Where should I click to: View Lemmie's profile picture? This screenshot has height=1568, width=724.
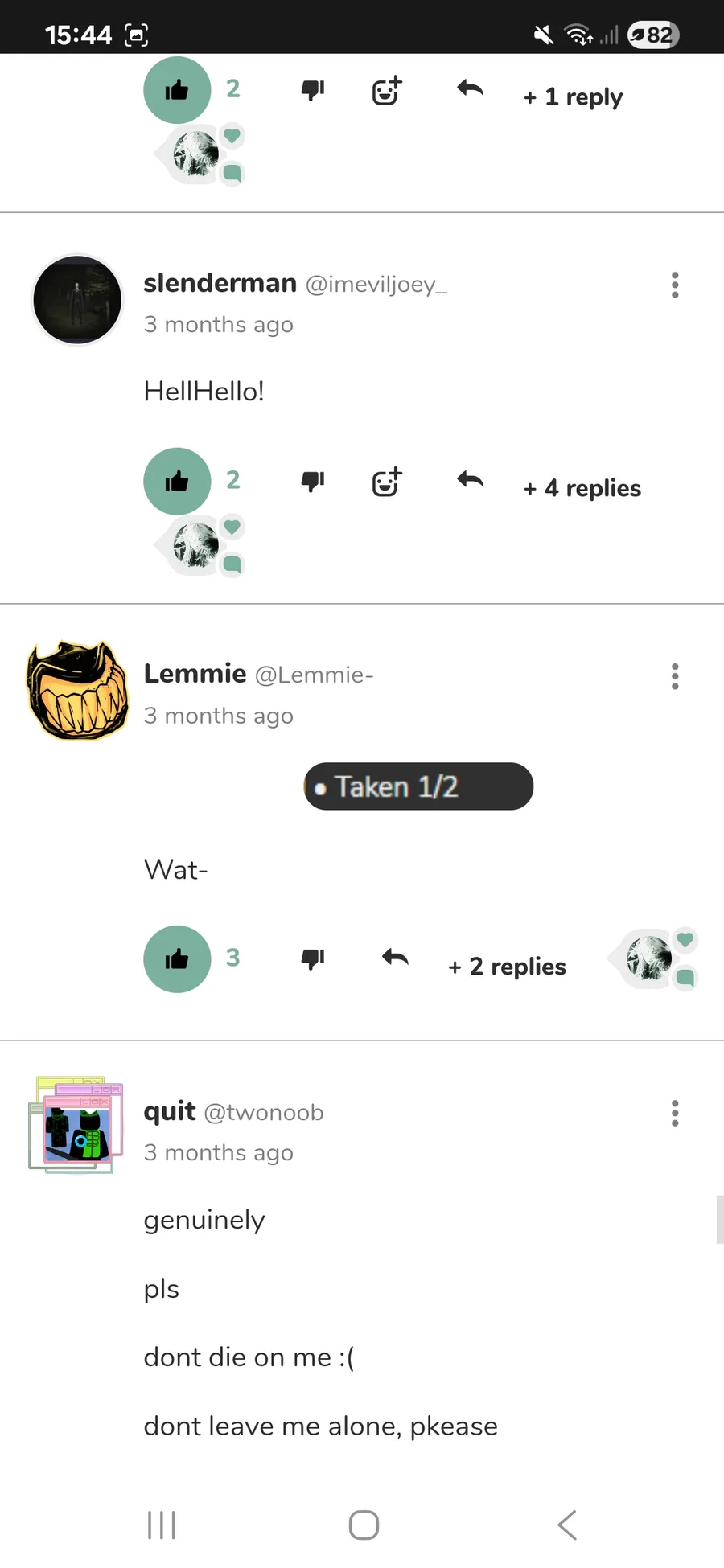[77, 691]
